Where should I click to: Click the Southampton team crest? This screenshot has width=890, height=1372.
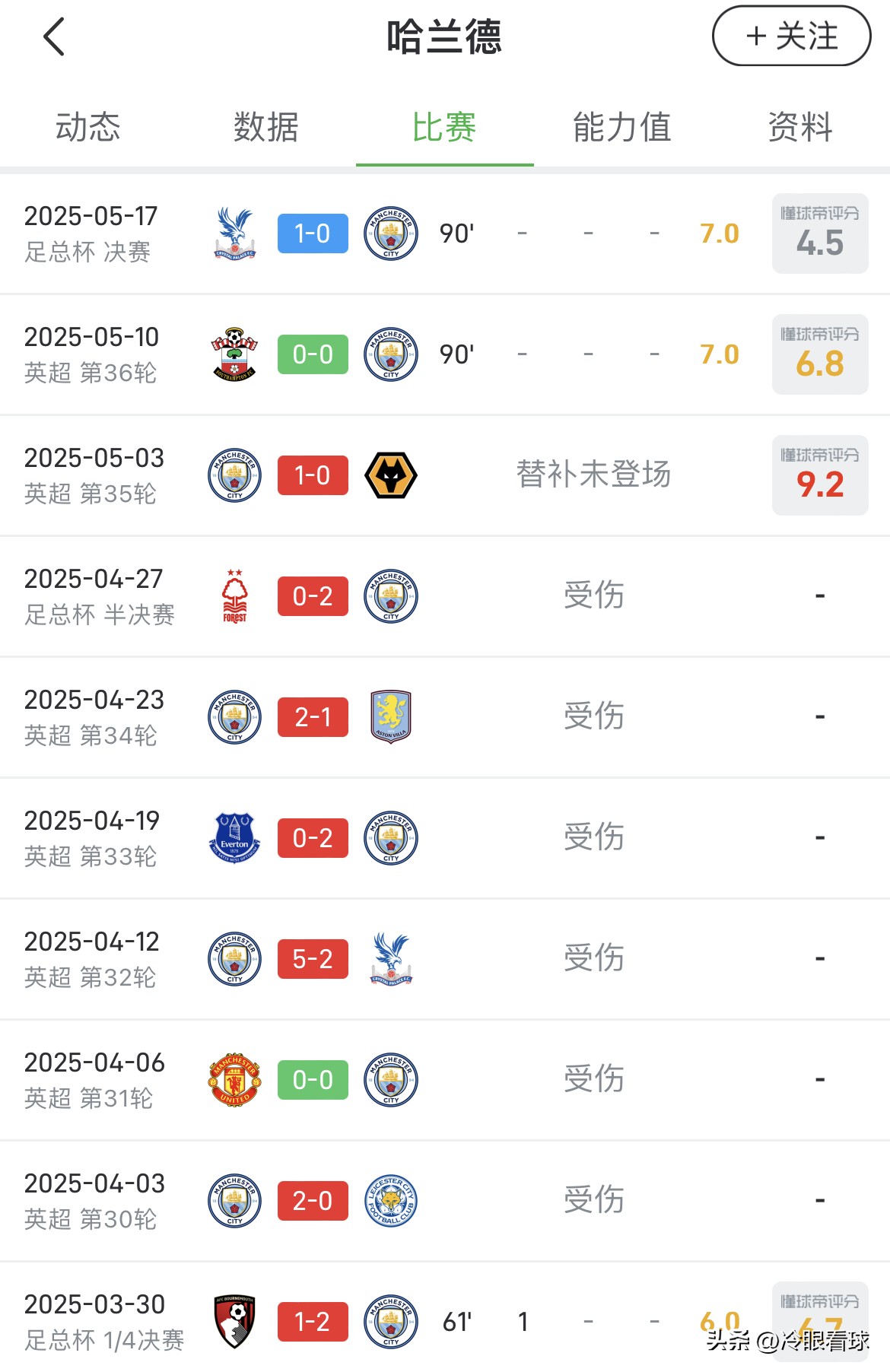tap(234, 354)
